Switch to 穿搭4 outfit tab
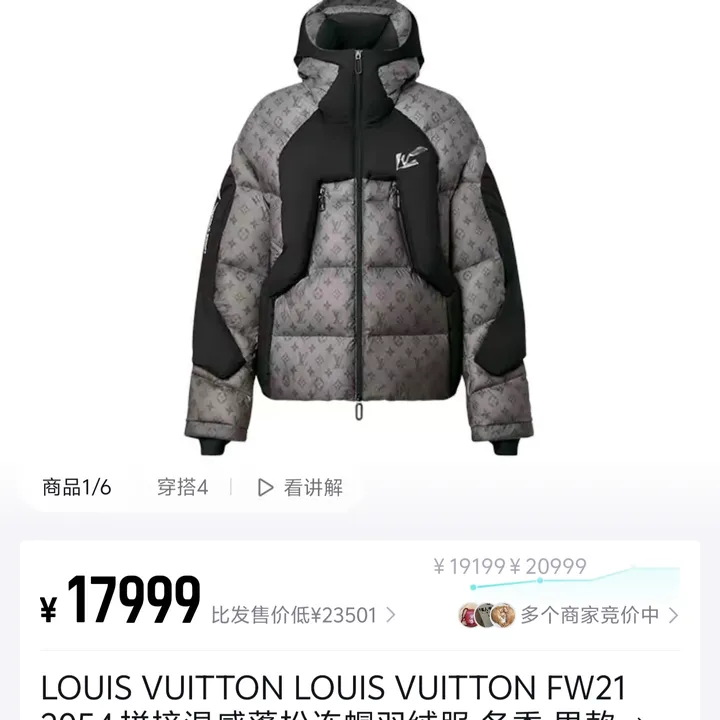Image resolution: width=720 pixels, height=720 pixels. point(182,488)
